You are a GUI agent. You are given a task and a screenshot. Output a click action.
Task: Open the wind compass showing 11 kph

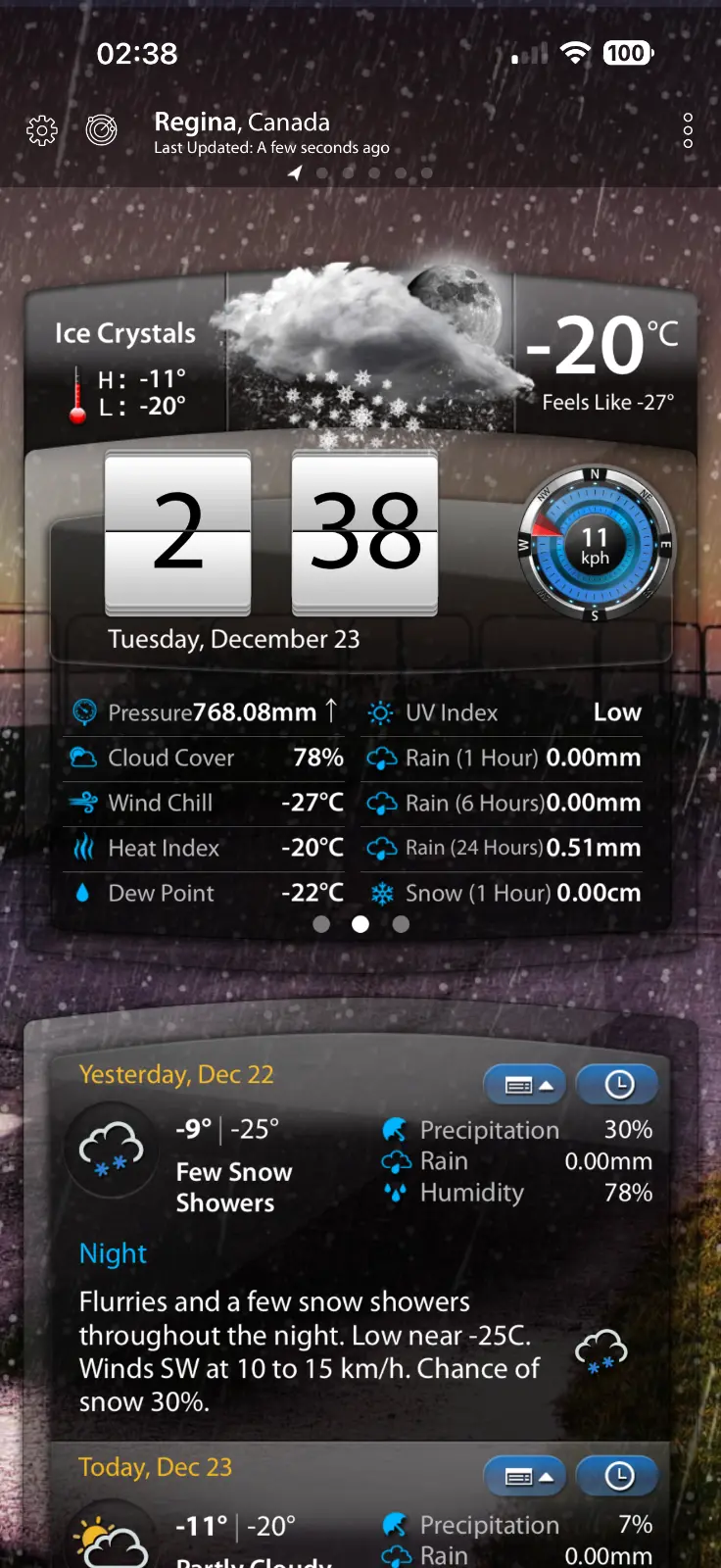click(x=595, y=545)
